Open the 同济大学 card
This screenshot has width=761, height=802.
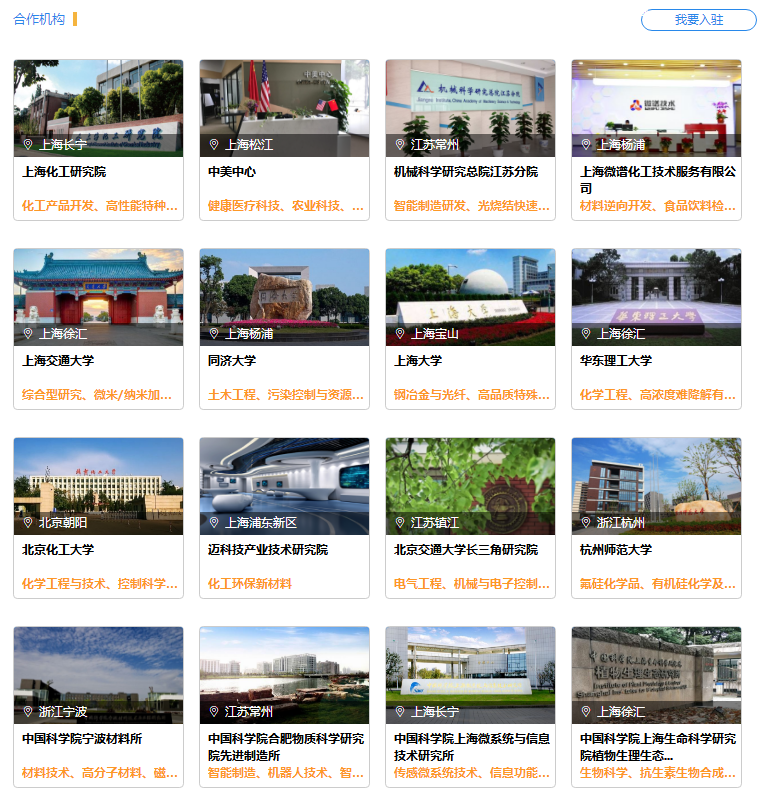pyautogui.click(x=284, y=328)
